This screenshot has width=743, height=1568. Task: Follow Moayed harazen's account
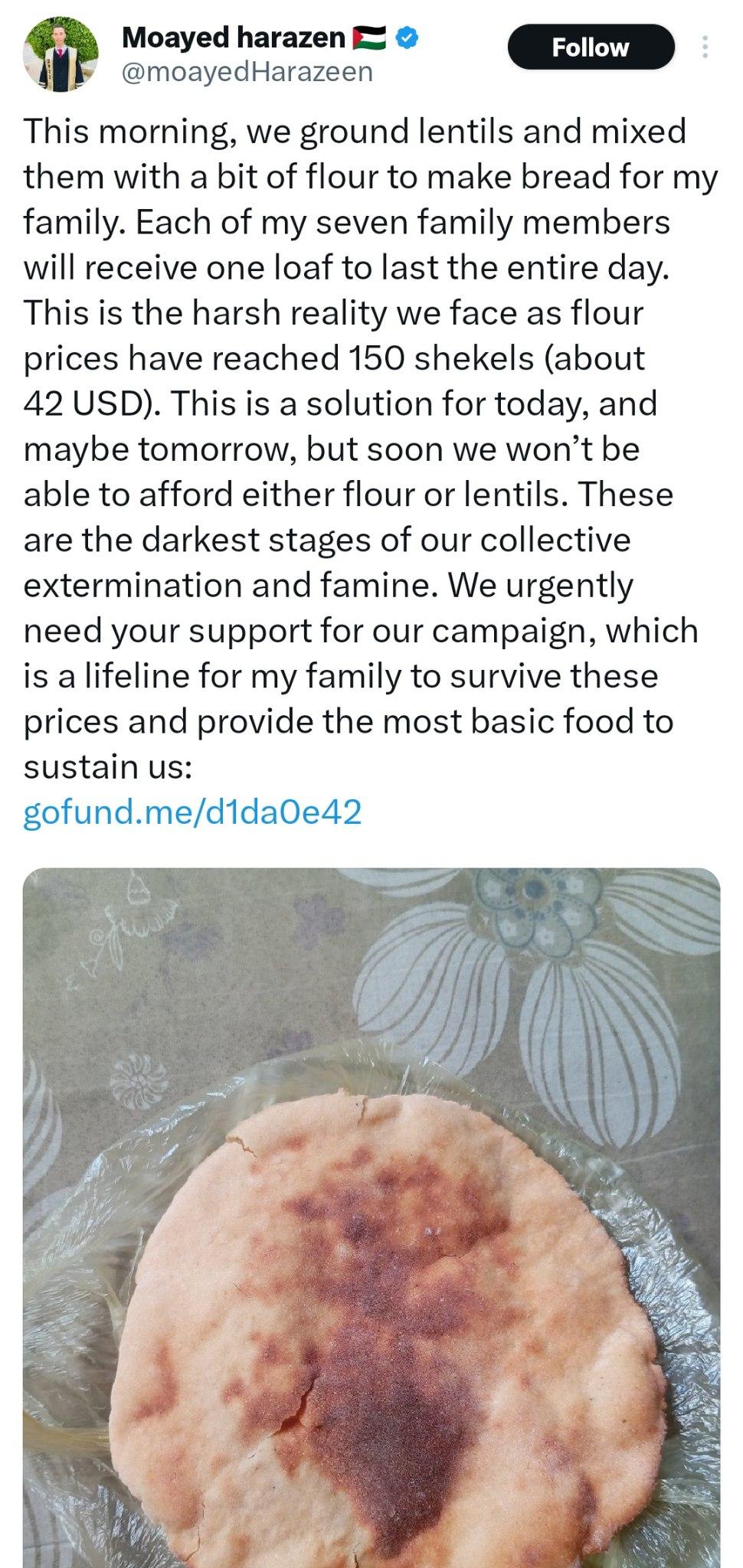(x=591, y=47)
